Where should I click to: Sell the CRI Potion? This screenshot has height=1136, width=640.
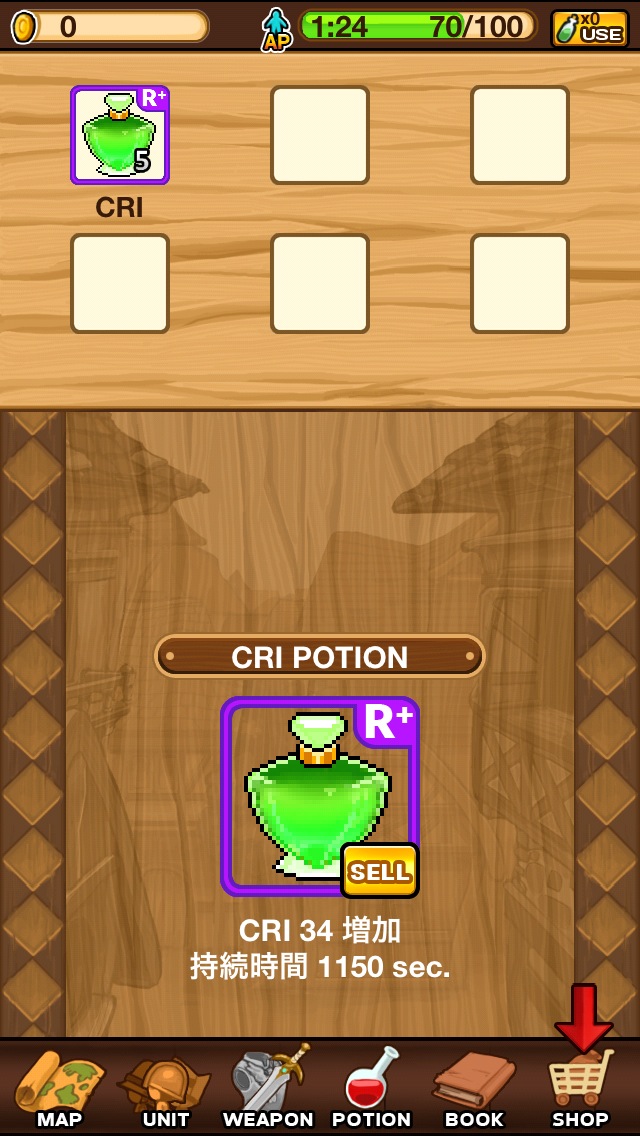point(379,871)
